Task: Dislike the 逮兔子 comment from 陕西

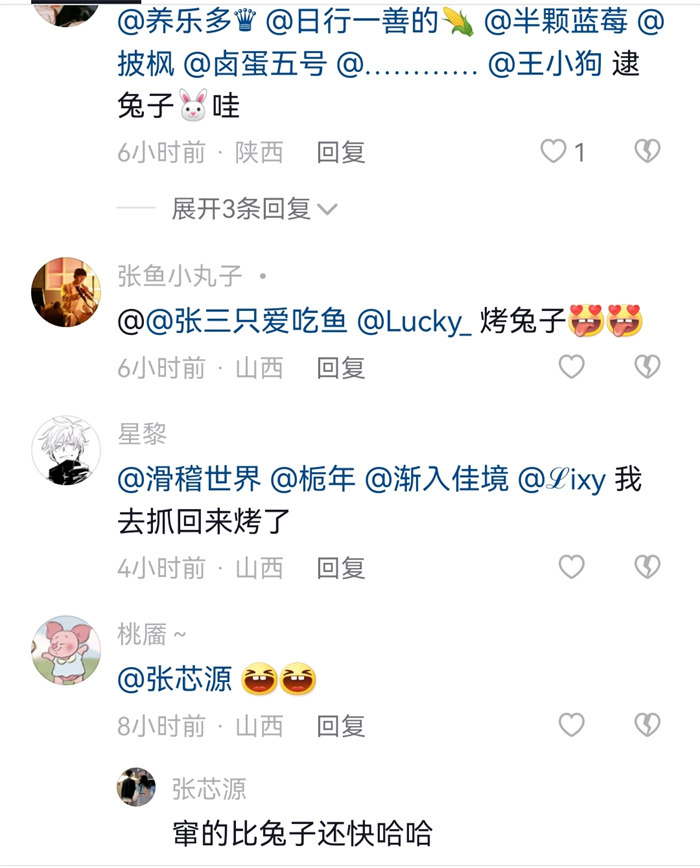Action: tap(647, 152)
